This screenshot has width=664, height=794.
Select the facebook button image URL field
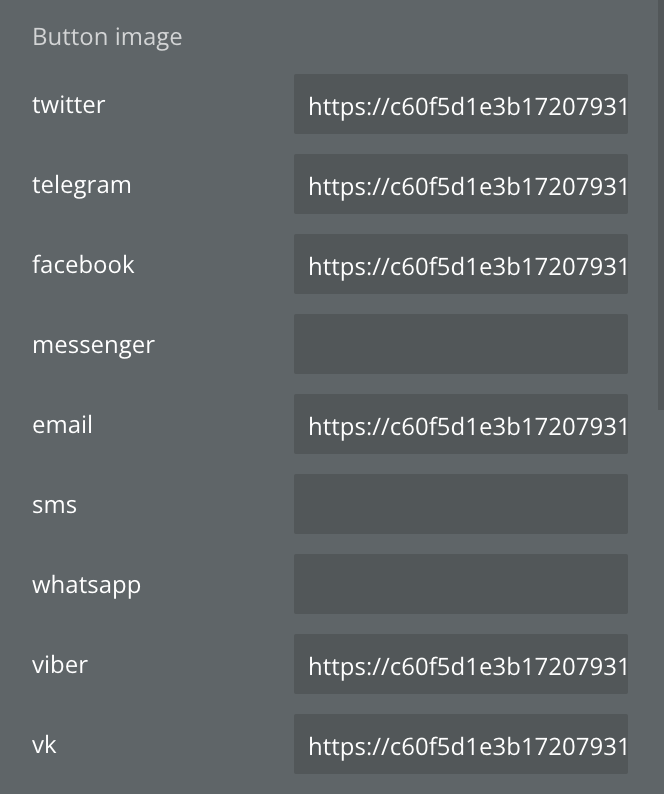(x=460, y=264)
